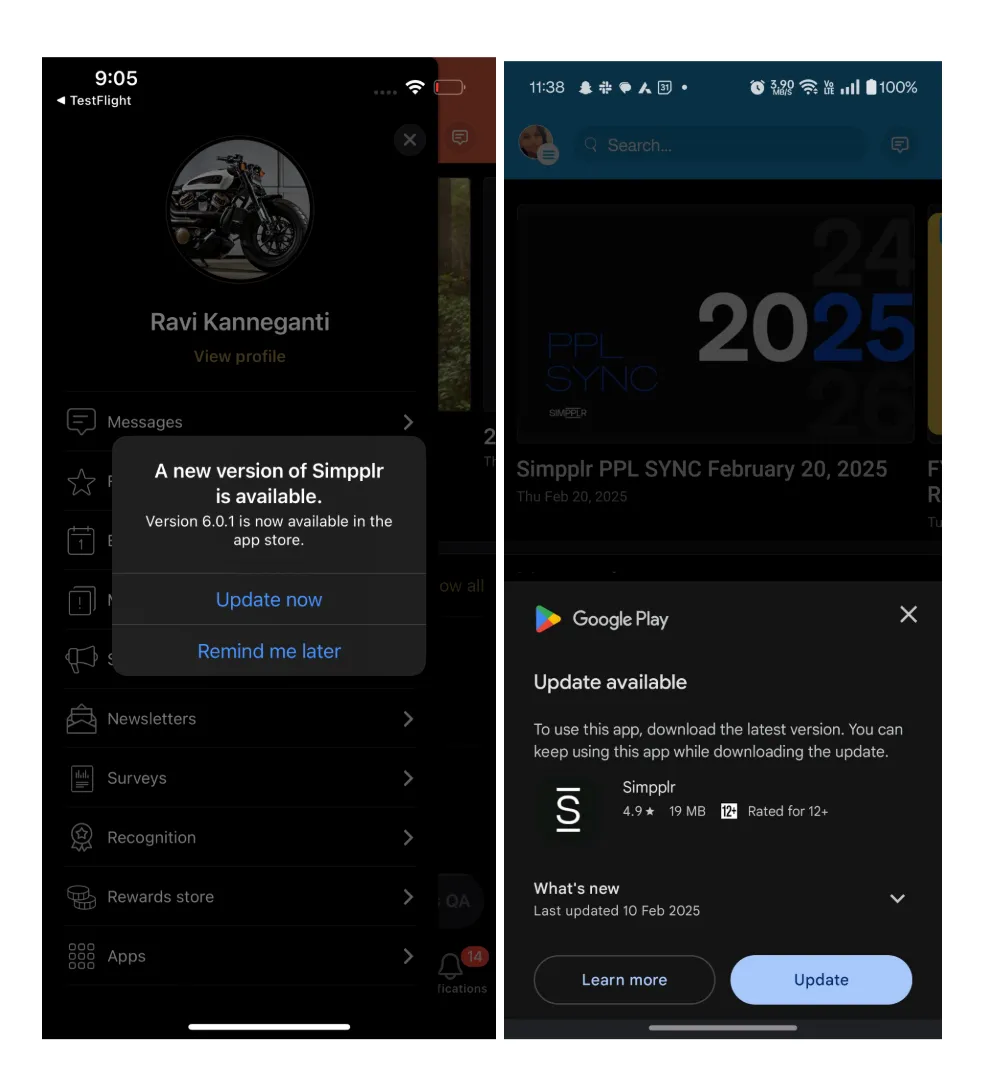Open Apps via its chevron arrow
The width and height of the screenshot is (992, 1082).
pos(409,956)
